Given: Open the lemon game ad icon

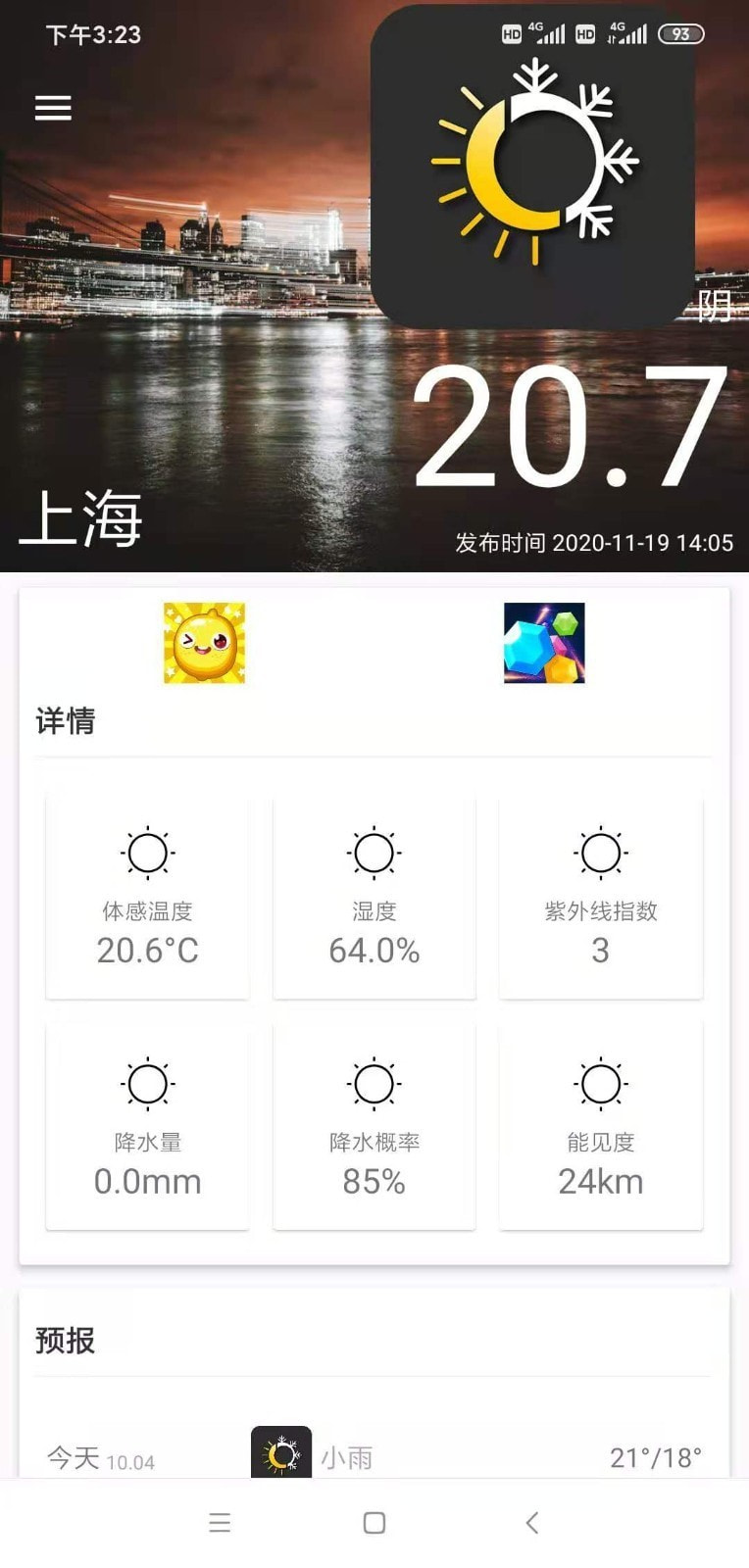Looking at the screenshot, I should click(203, 642).
